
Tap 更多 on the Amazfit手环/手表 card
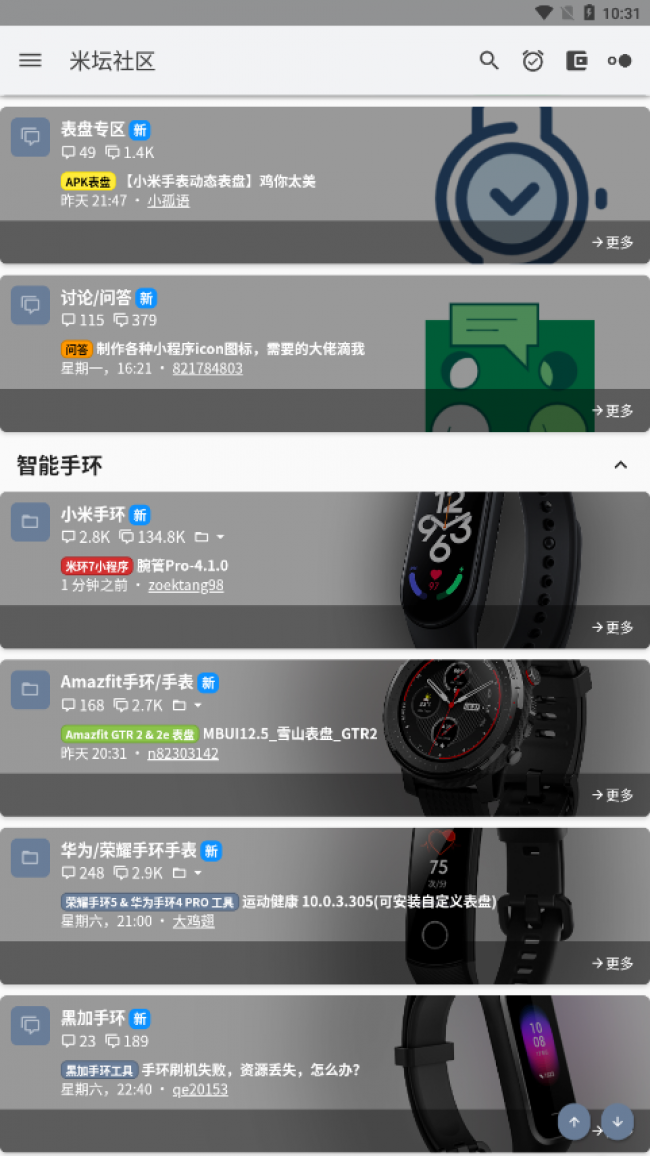[x=612, y=795]
